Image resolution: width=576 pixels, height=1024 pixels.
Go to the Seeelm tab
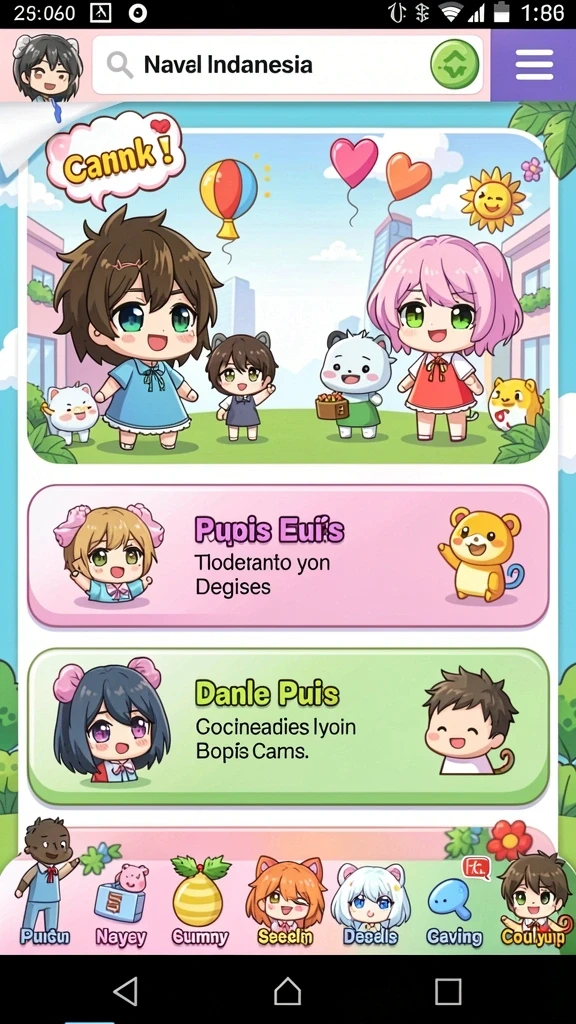pos(285,901)
